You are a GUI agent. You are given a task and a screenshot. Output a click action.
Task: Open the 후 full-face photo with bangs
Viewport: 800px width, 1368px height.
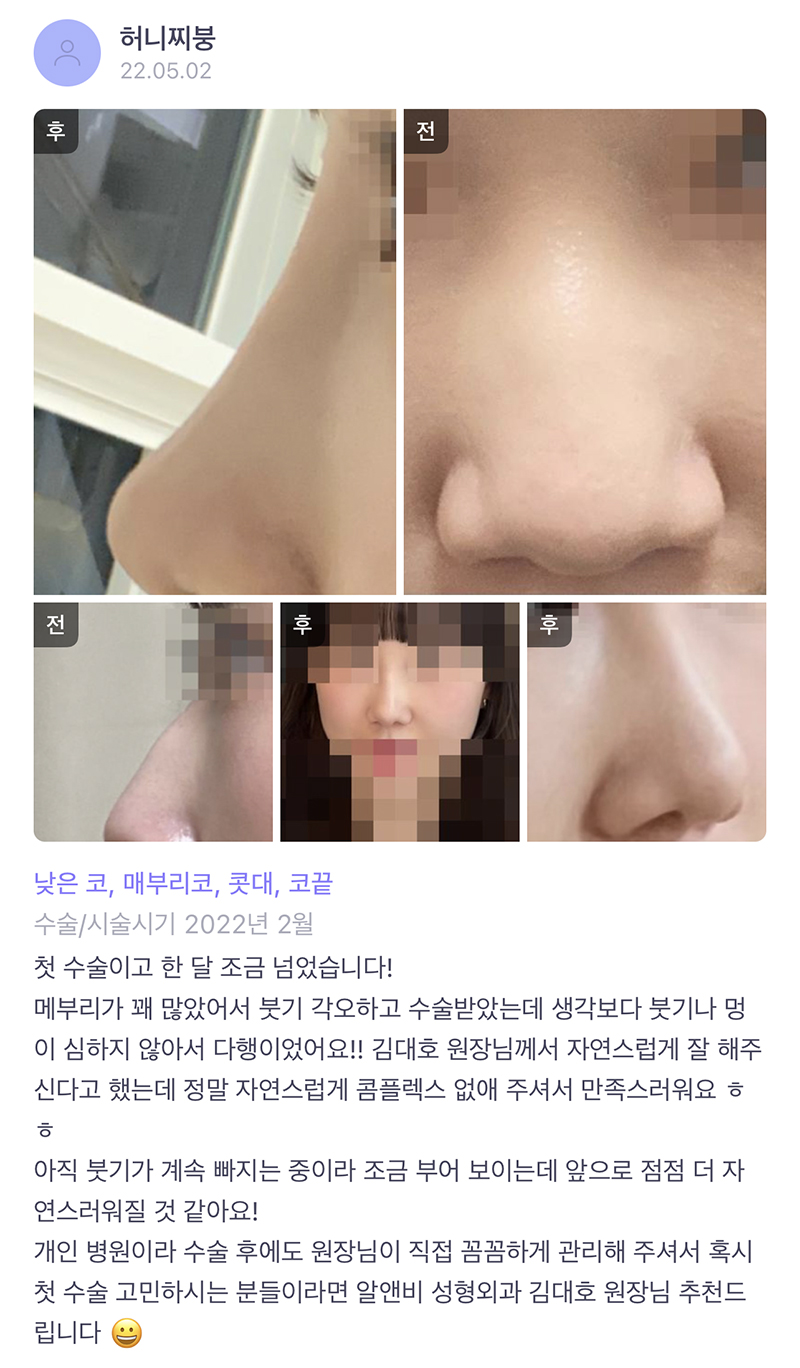399,722
